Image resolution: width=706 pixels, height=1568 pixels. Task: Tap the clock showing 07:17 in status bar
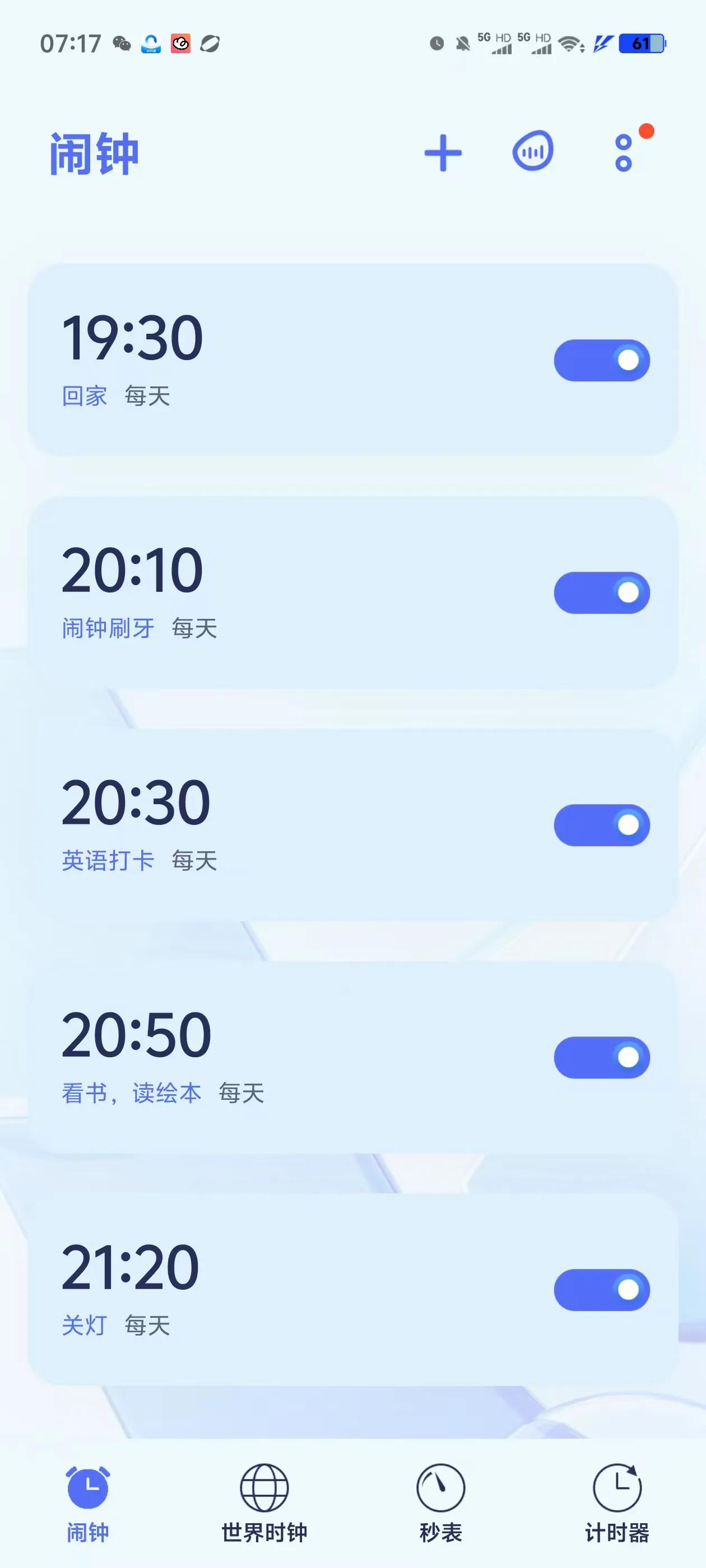tap(71, 43)
